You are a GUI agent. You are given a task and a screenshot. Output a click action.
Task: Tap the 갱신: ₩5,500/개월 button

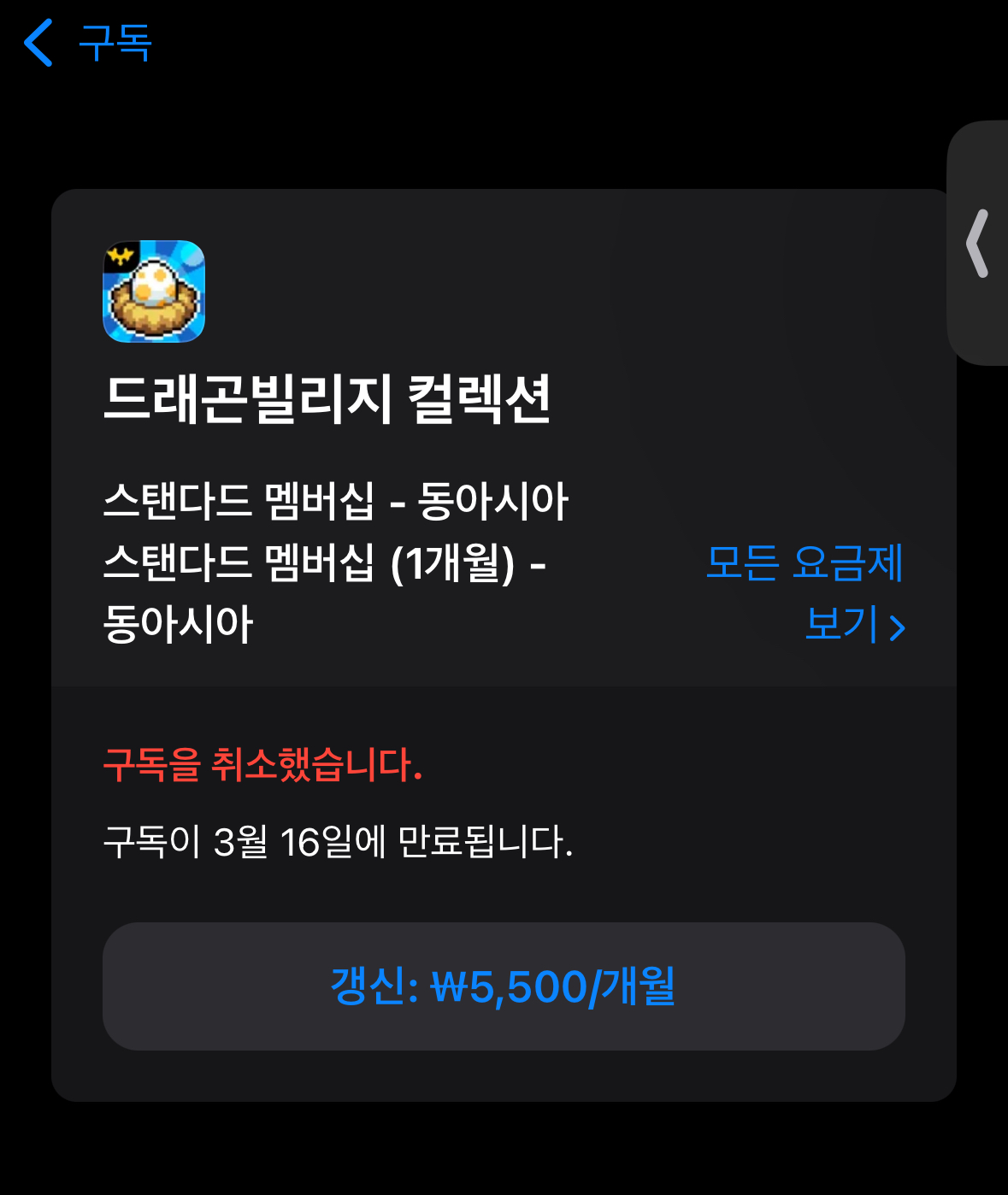click(504, 986)
